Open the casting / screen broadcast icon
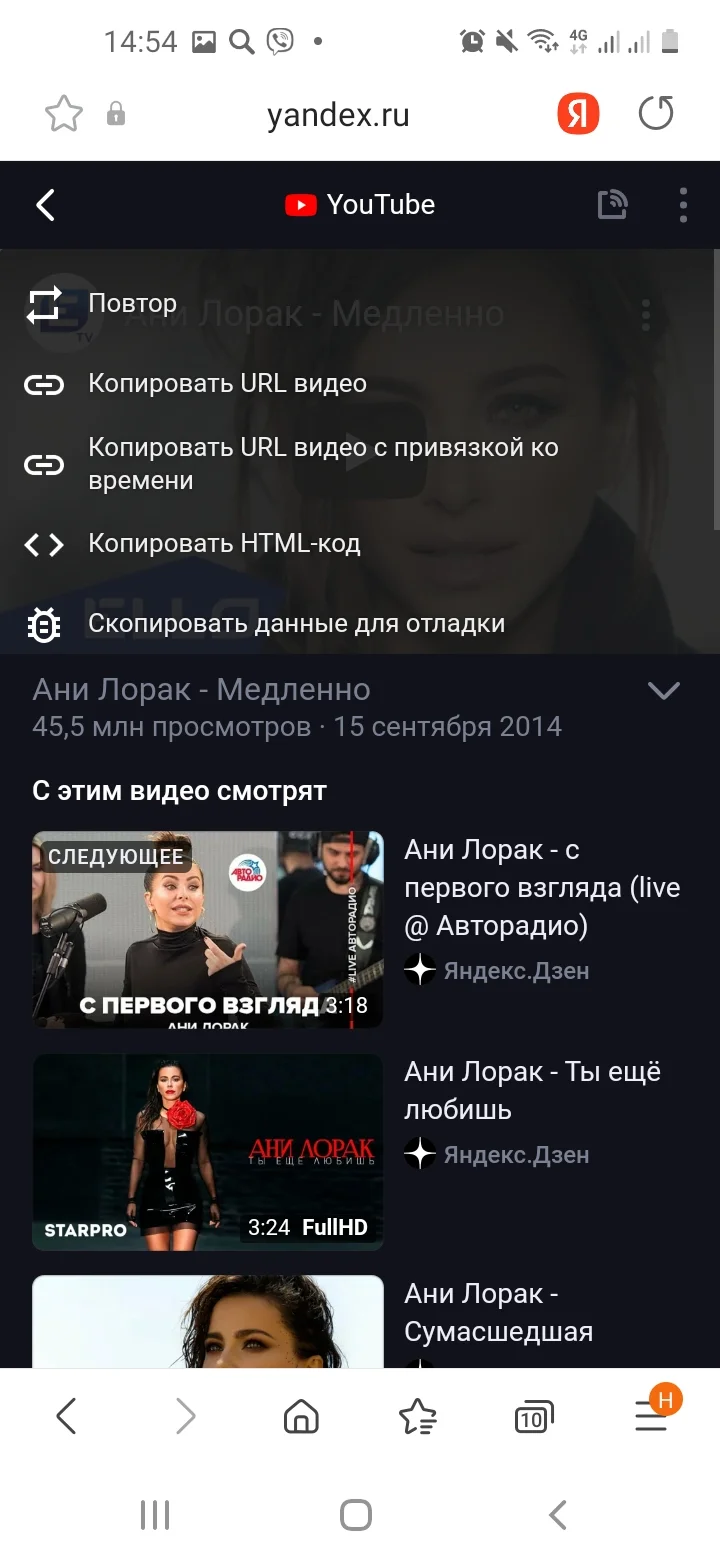The image size is (720, 1560). point(610,204)
